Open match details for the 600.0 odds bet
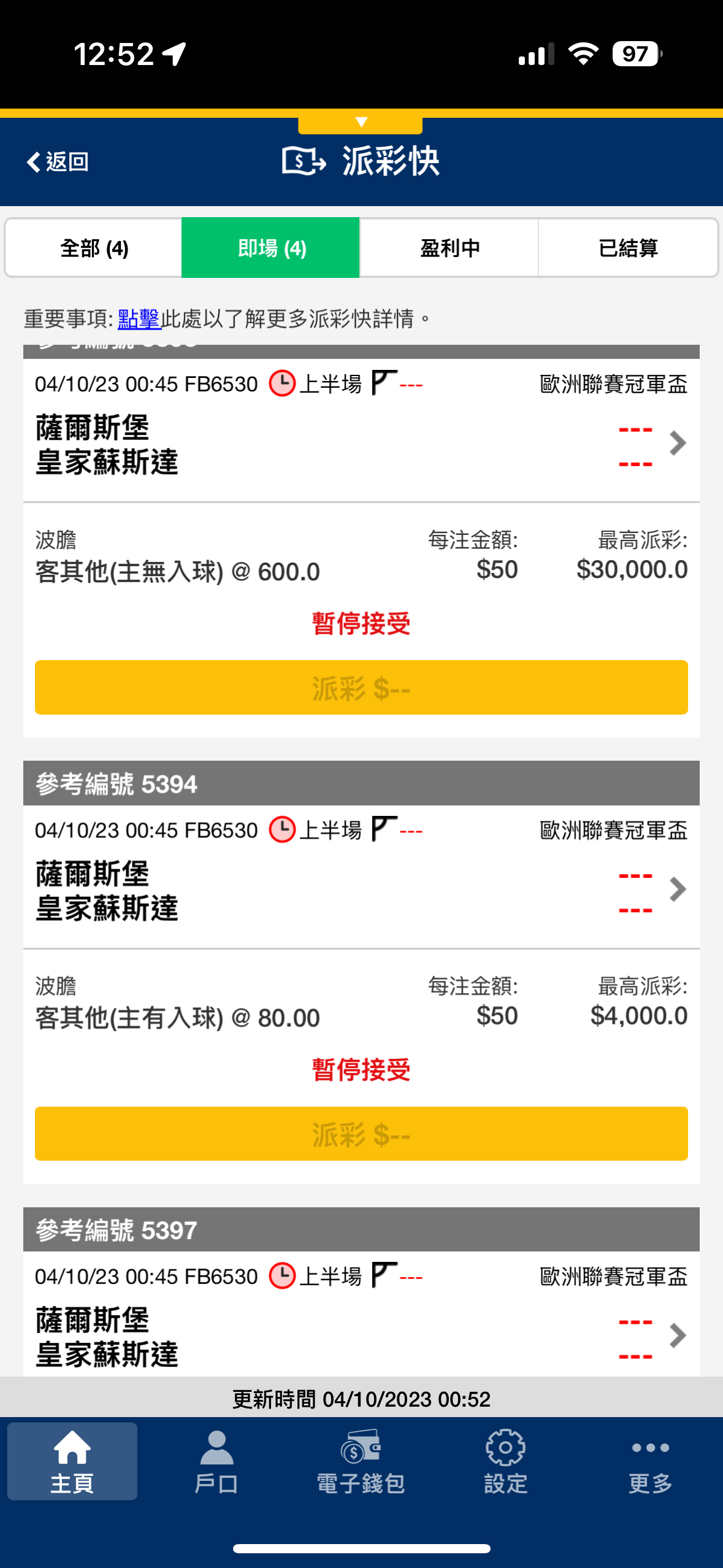The height and width of the screenshot is (1568, 723). click(677, 443)
